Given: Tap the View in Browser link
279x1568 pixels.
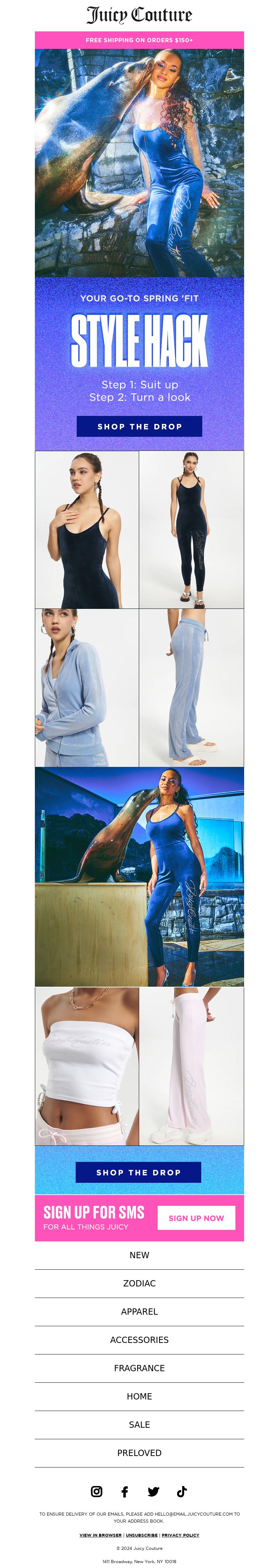Looking at the screenshot, I should coord(100,1535).
